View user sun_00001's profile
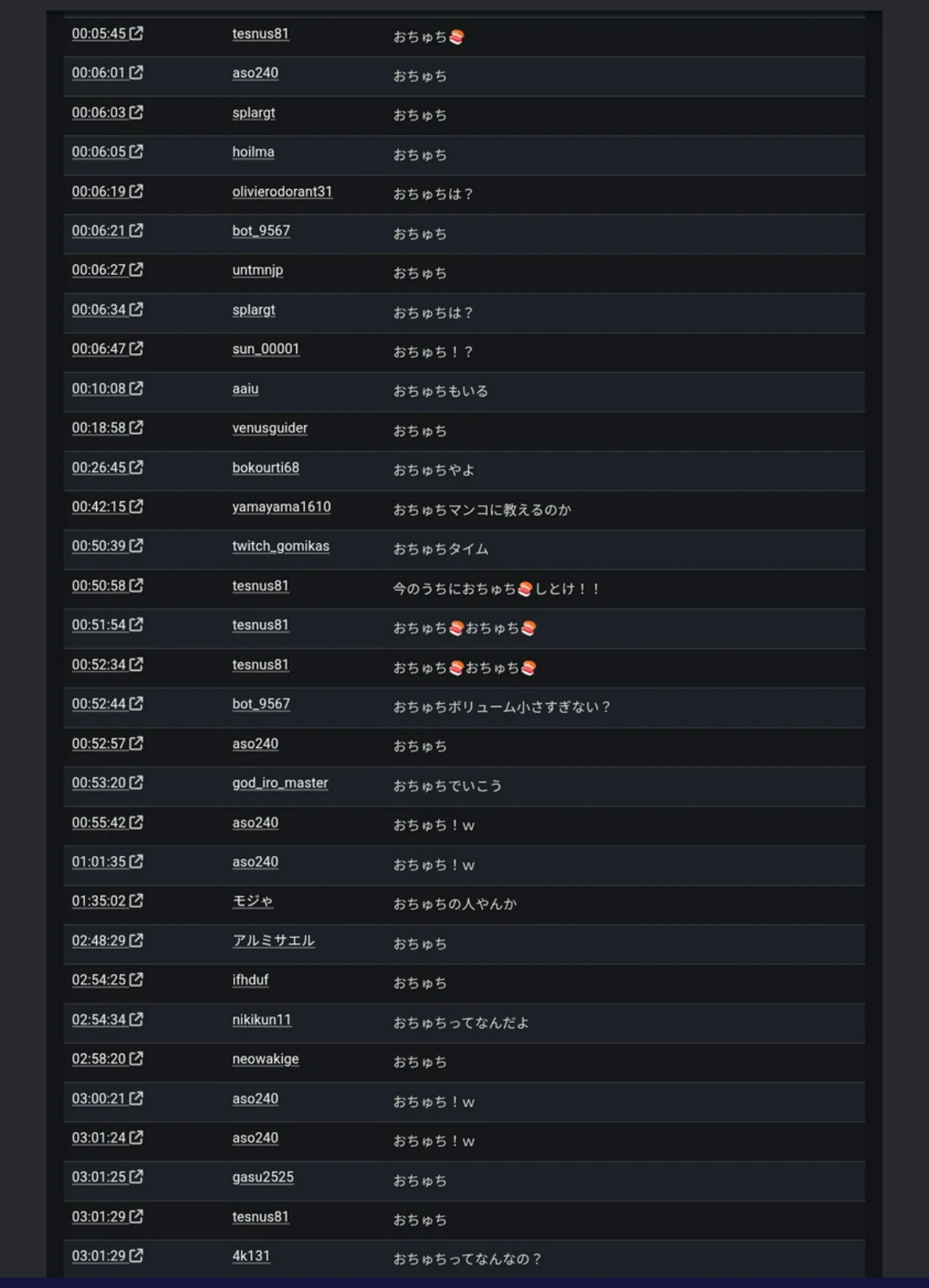Screen dimensions: 929x1288 pos(266,349)
